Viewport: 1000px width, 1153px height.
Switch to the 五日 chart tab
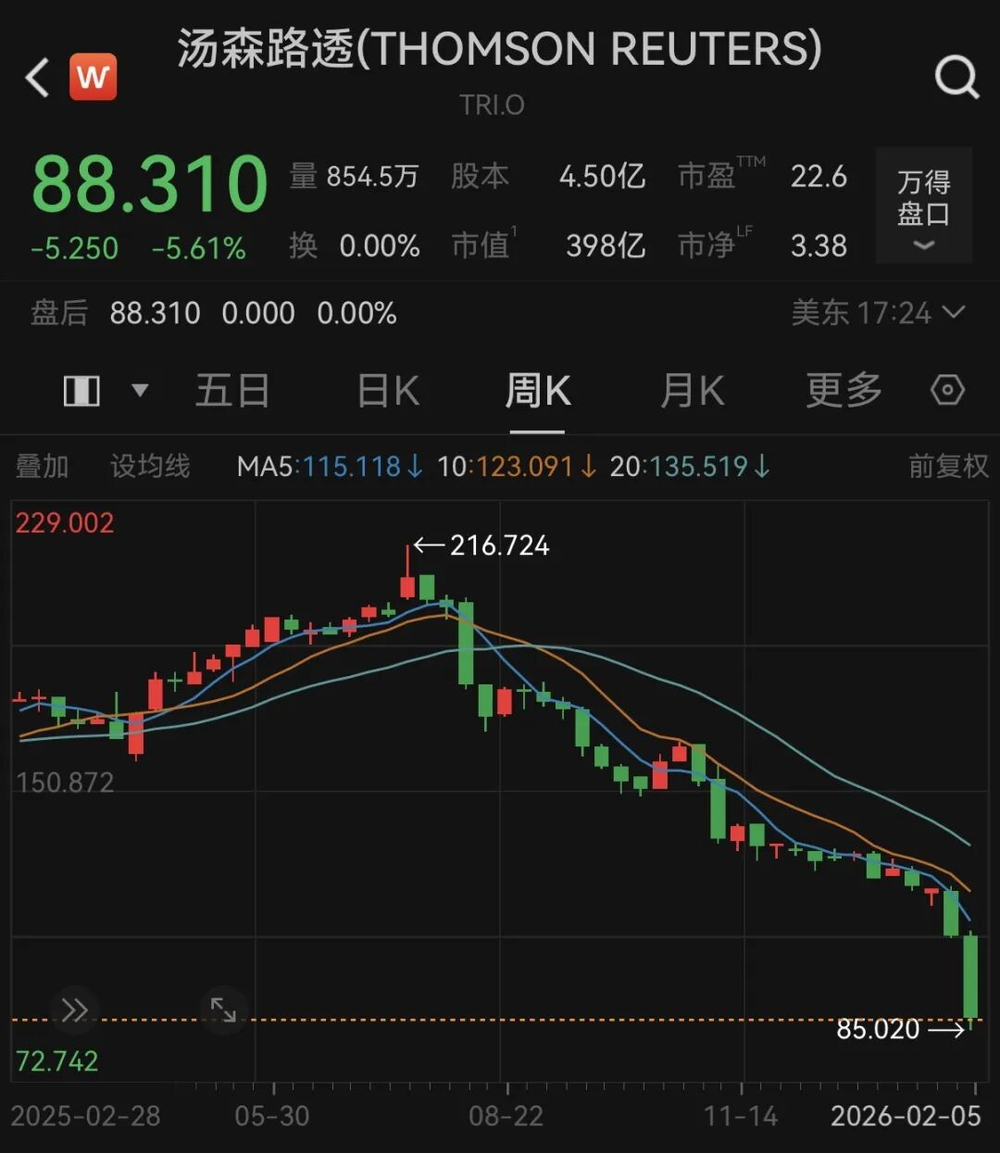coord(232,390)
